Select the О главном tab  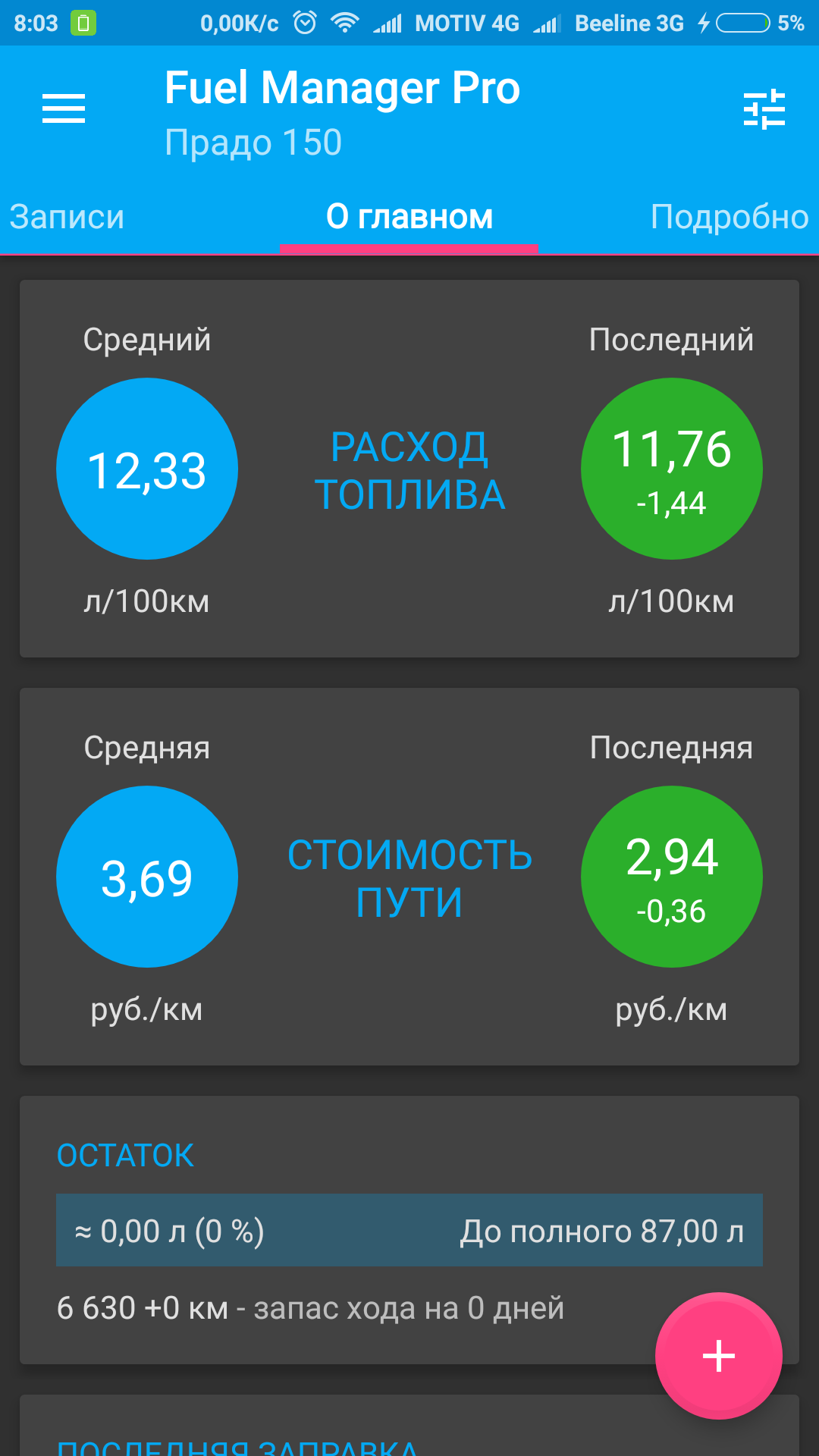click(409, 218)
